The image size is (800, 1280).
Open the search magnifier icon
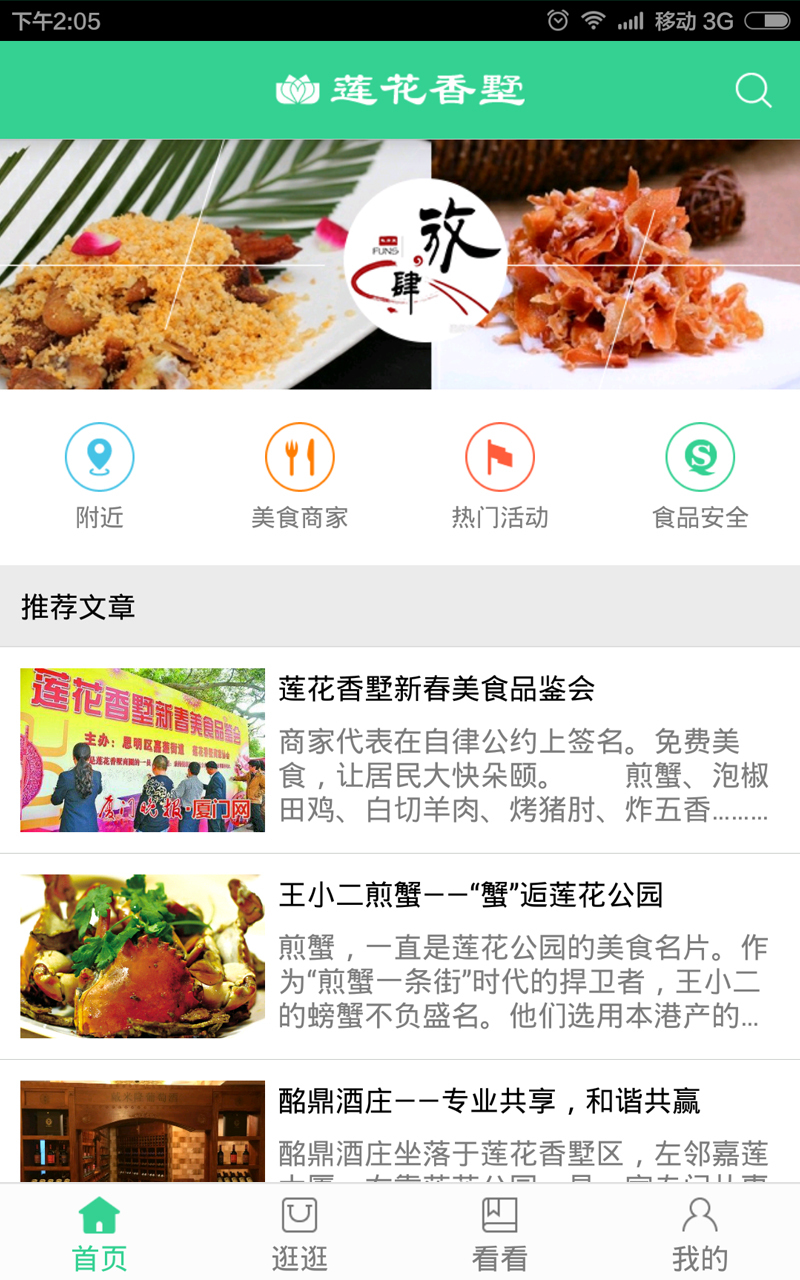coord(753,90)
